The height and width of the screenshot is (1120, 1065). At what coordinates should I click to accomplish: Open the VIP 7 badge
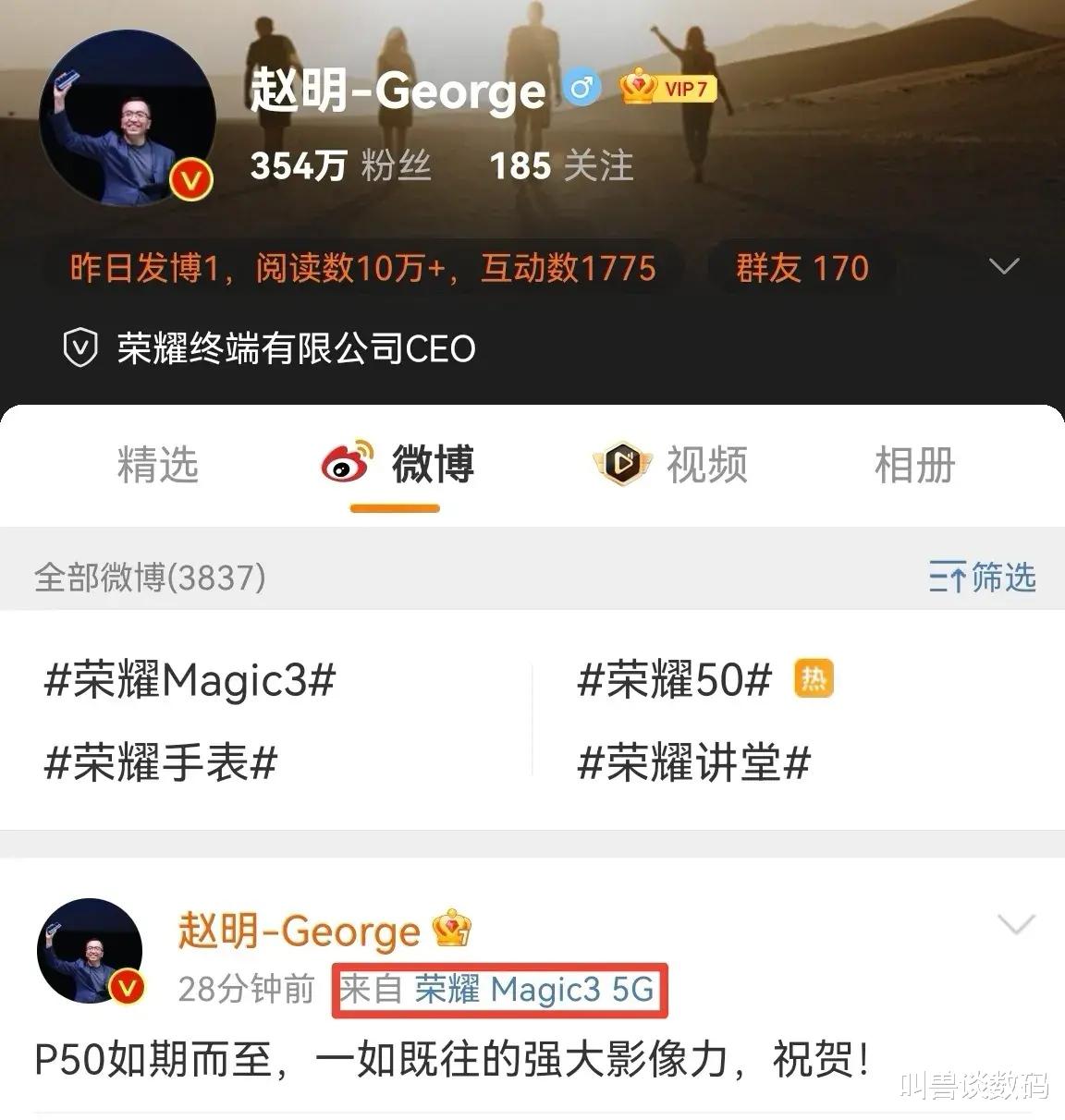[666, 90]
